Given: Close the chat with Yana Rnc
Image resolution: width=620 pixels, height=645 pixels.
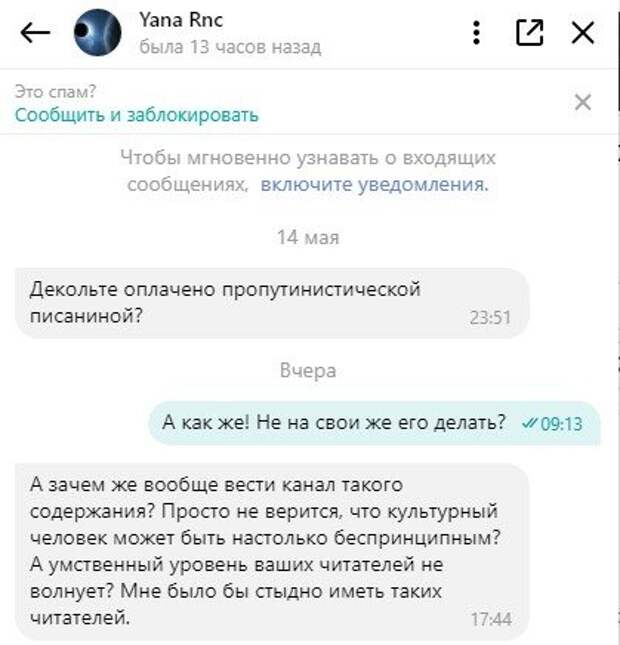Looking at the screenshot, I should (583, 33).
